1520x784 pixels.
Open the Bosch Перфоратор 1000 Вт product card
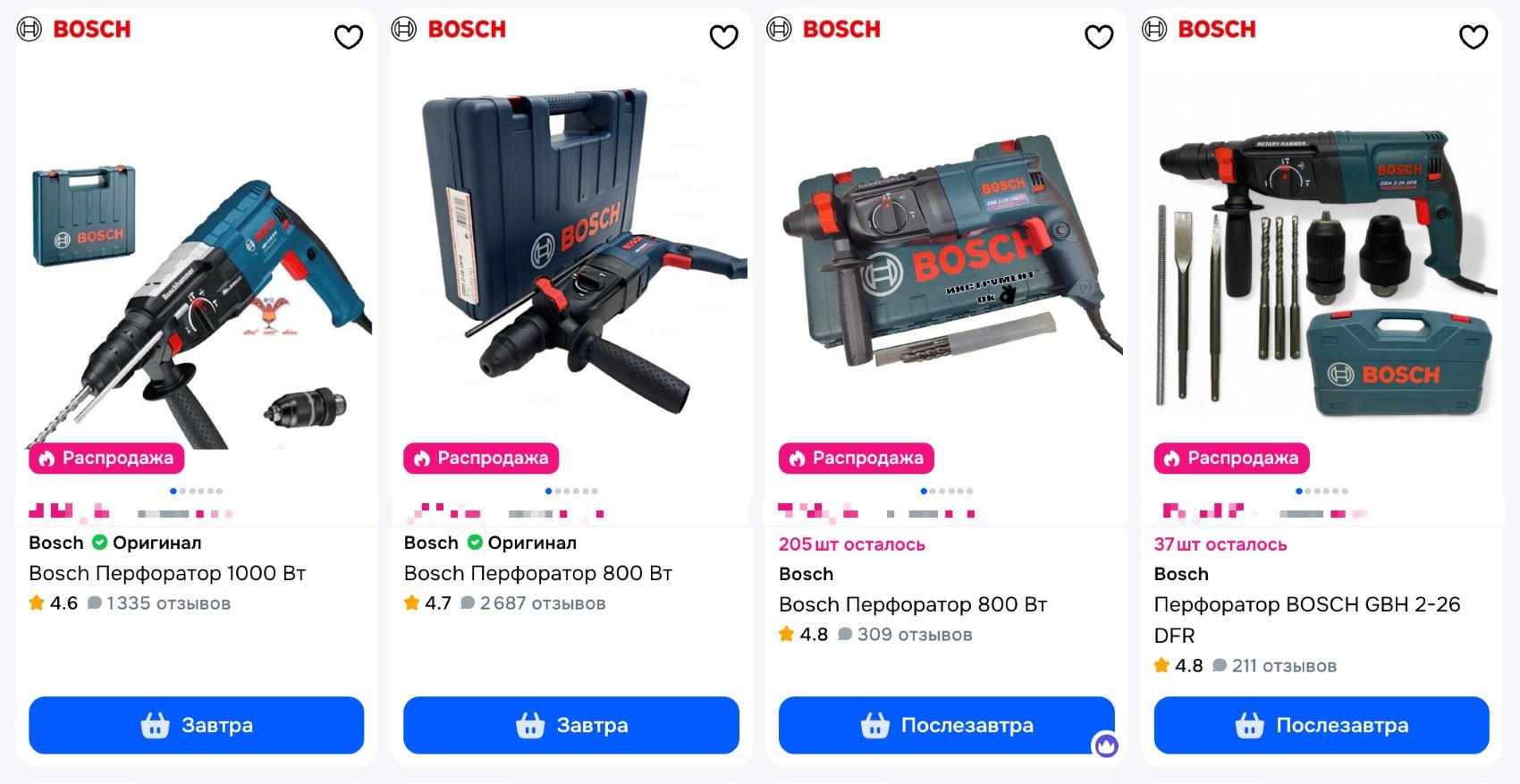coord(167,573)
